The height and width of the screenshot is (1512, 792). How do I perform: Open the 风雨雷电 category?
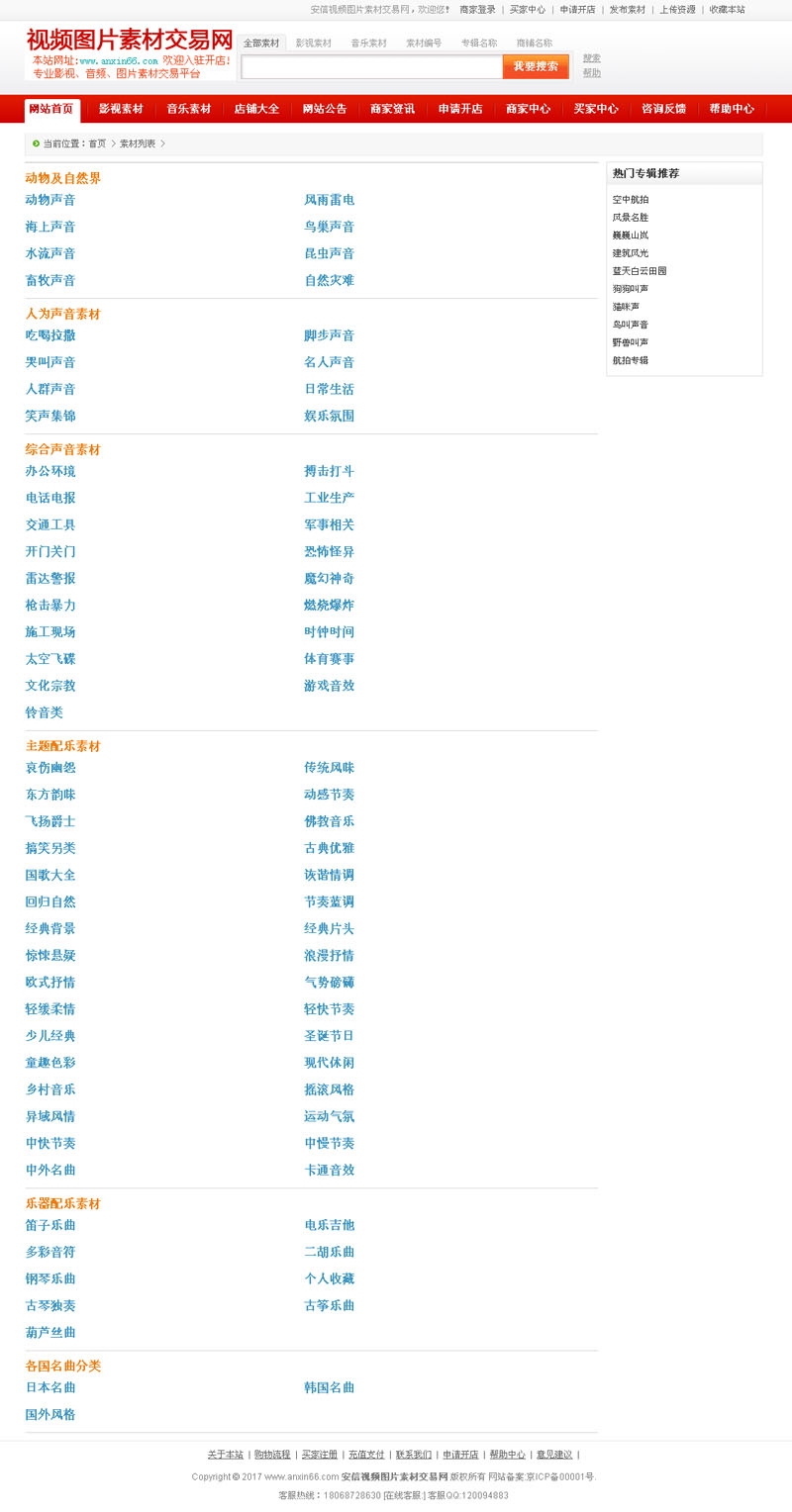point(330,200)
